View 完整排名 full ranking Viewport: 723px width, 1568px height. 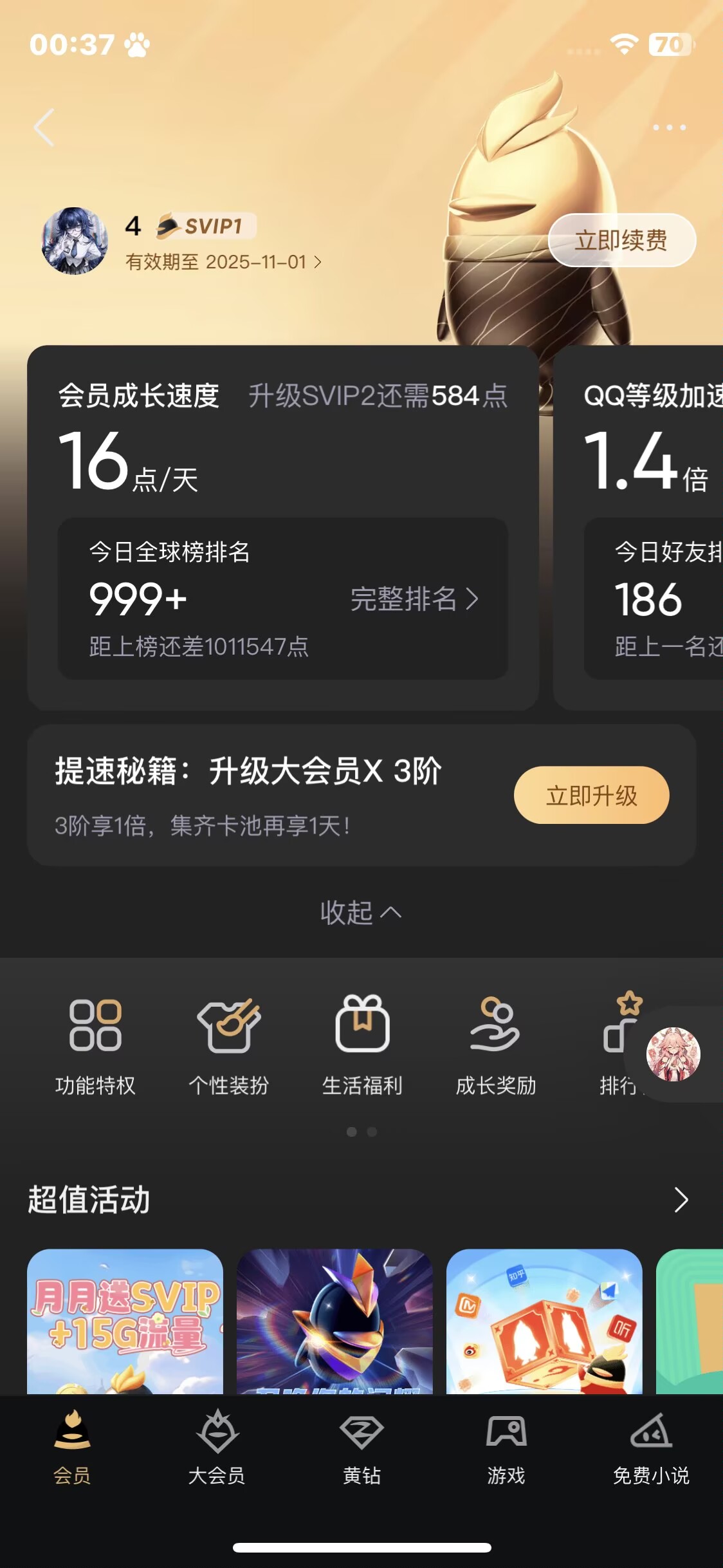point(414,599)
